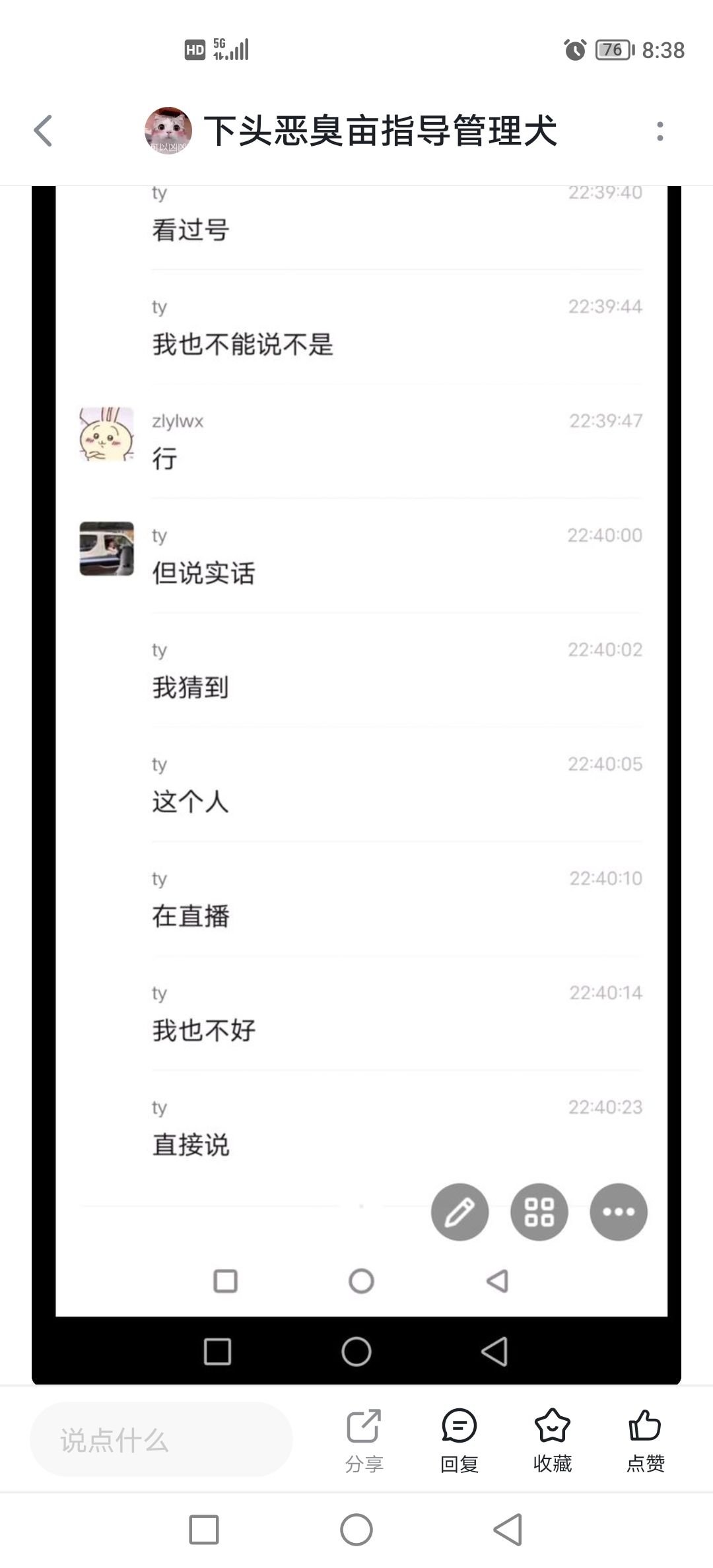Image resolution: width=713 pixels, height=1568 pixels.
Task: Tap the title 下头恶臭亩指导管理犬
Action: 381,131
